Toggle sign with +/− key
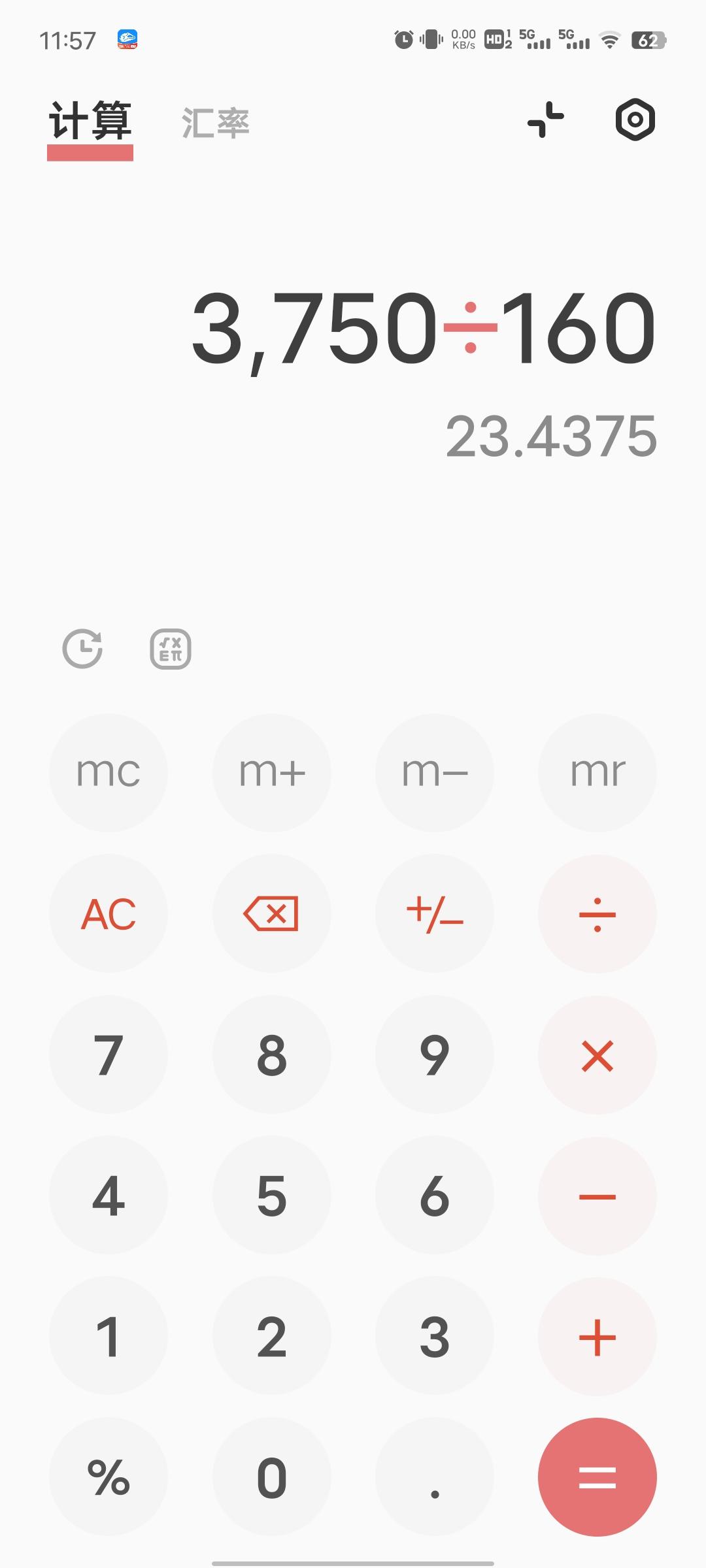Image resolution: width=706 pixels, height=1568 pixels. pos(435,913)
